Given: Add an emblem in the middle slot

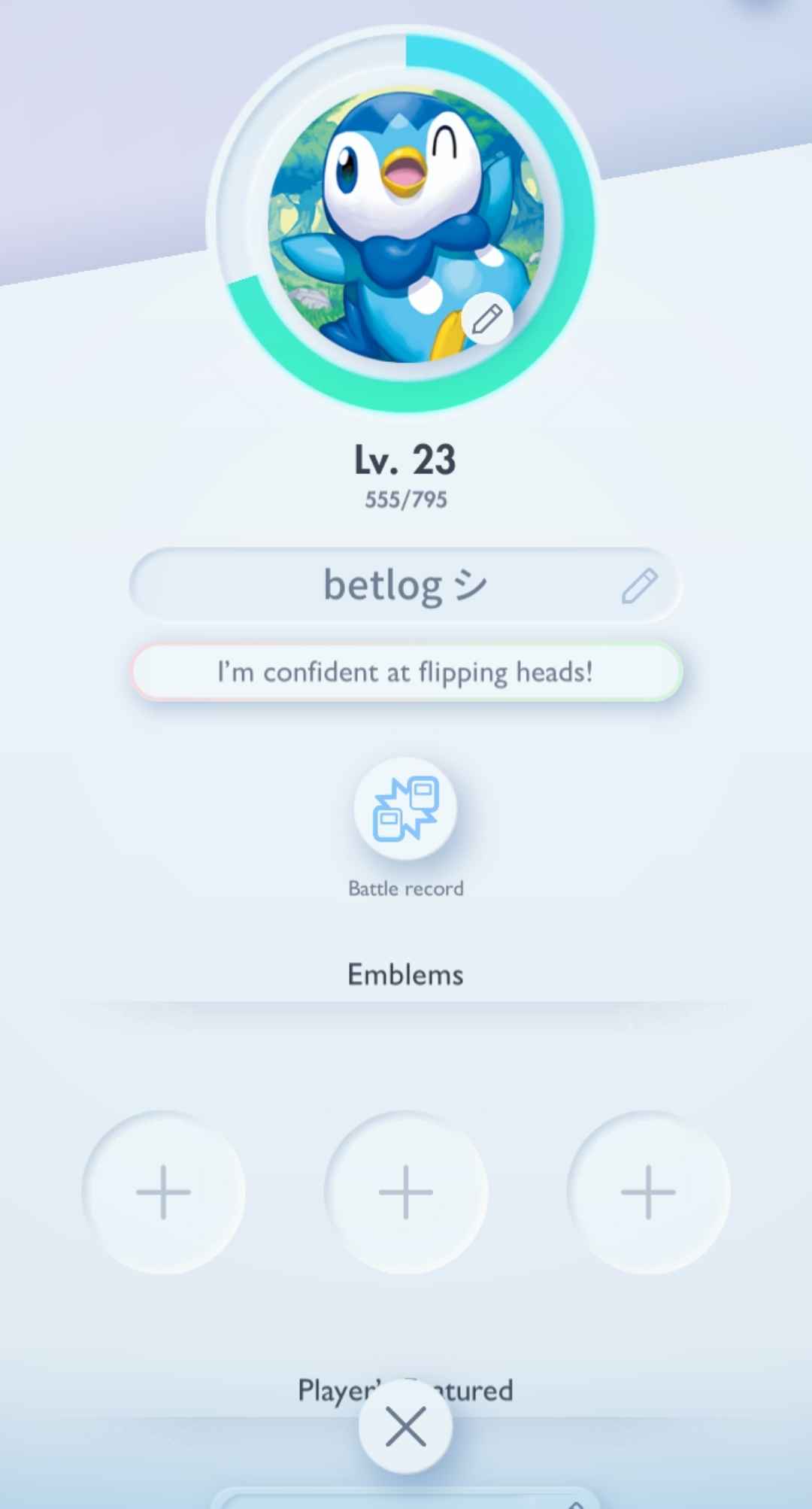Looking at the screenshot, I should pos(406,1192).
